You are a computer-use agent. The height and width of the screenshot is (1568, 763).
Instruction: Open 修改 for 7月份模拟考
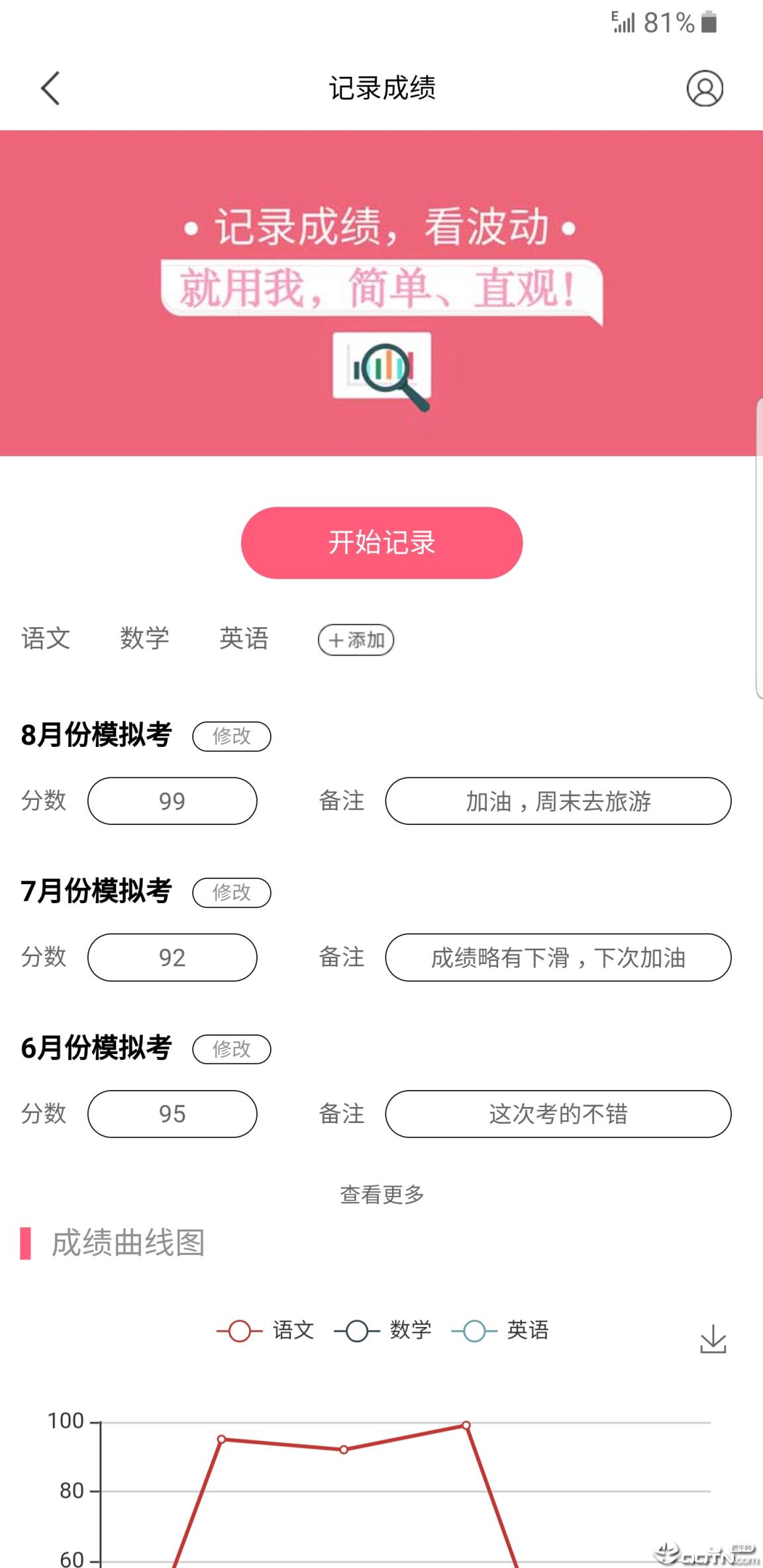[231, 893]
